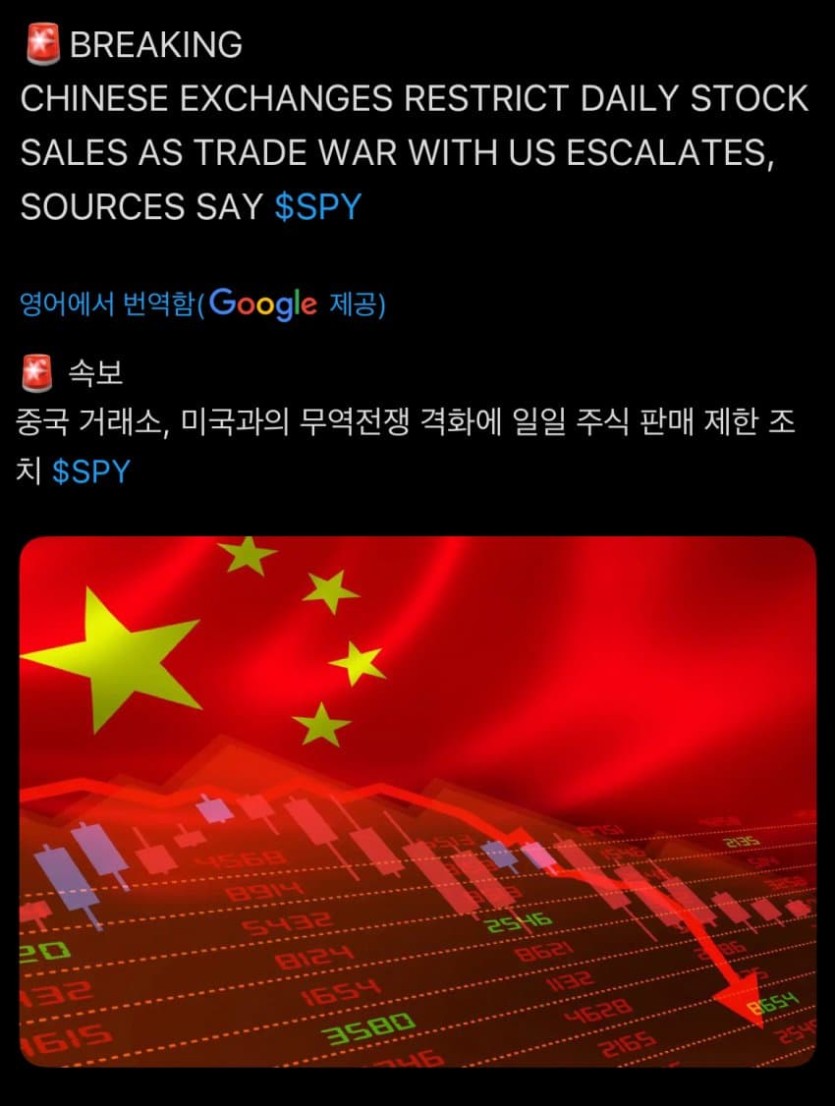Open the $SPY cashtag in the English text

click(317, 207)
